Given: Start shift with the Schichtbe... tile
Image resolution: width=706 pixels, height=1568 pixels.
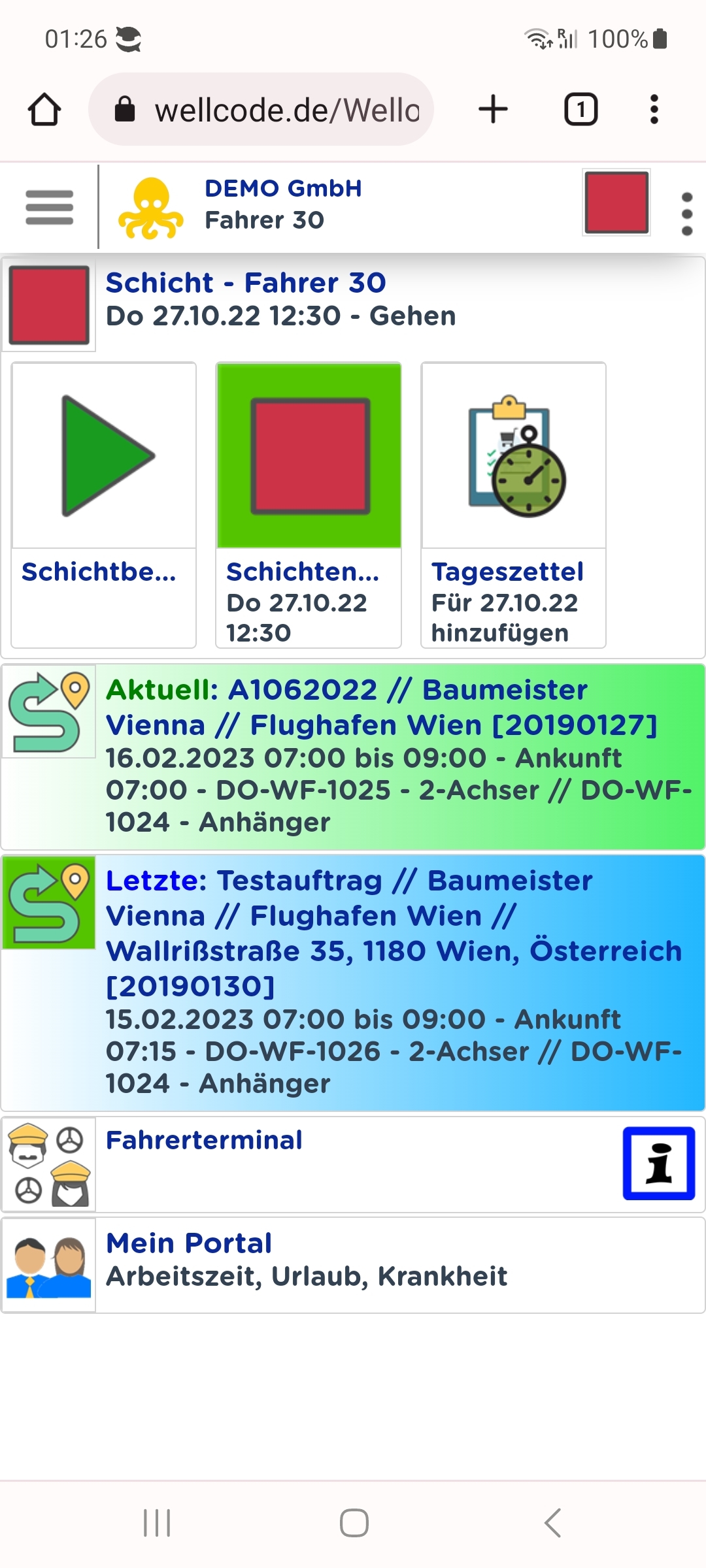Looking at the screenshot, I should [x=104, y=504].
